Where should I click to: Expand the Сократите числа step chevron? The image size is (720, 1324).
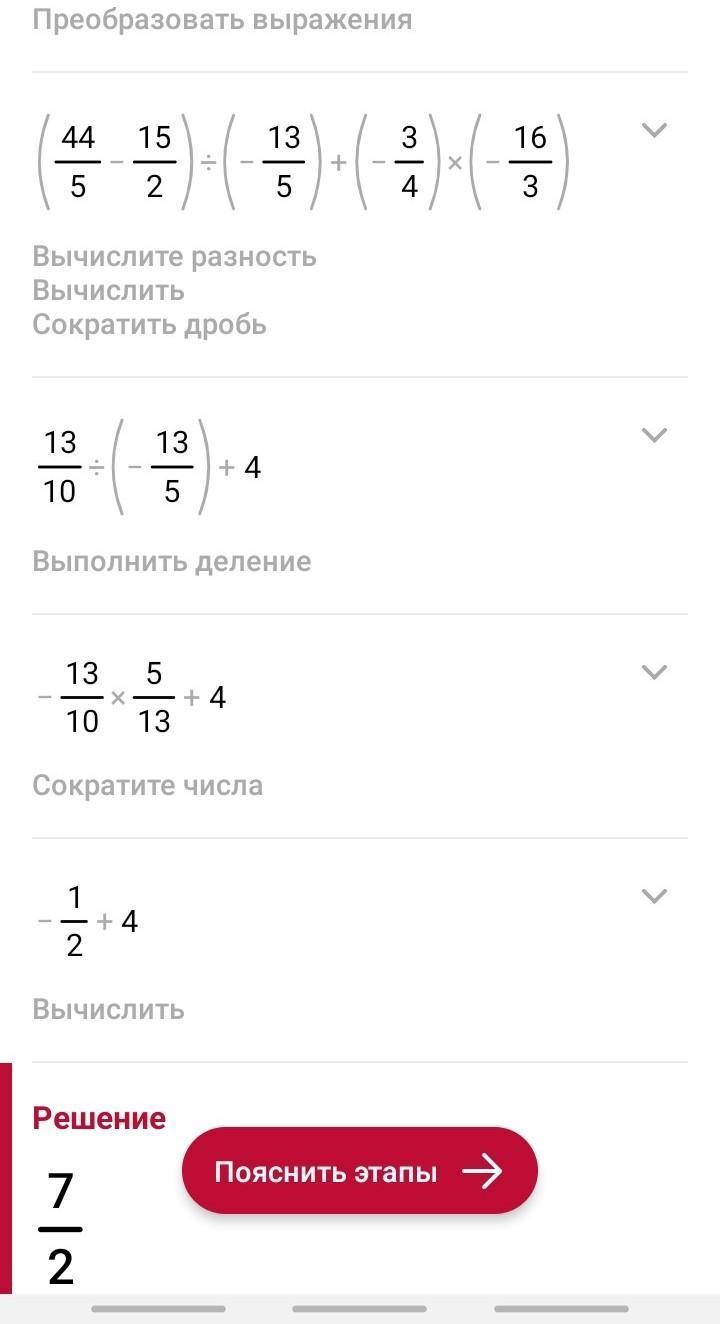tap(653, 672)
